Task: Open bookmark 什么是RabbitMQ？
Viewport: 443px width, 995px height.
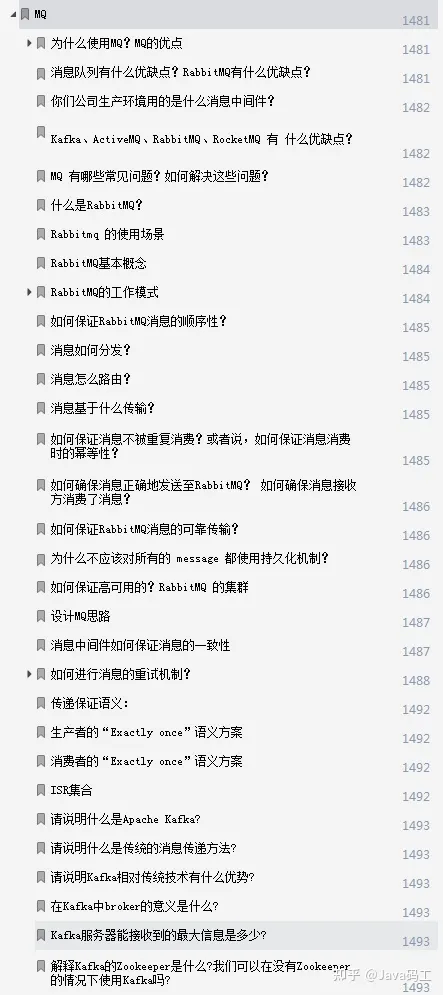Action: pyautogui.click(x=96, y=205)
